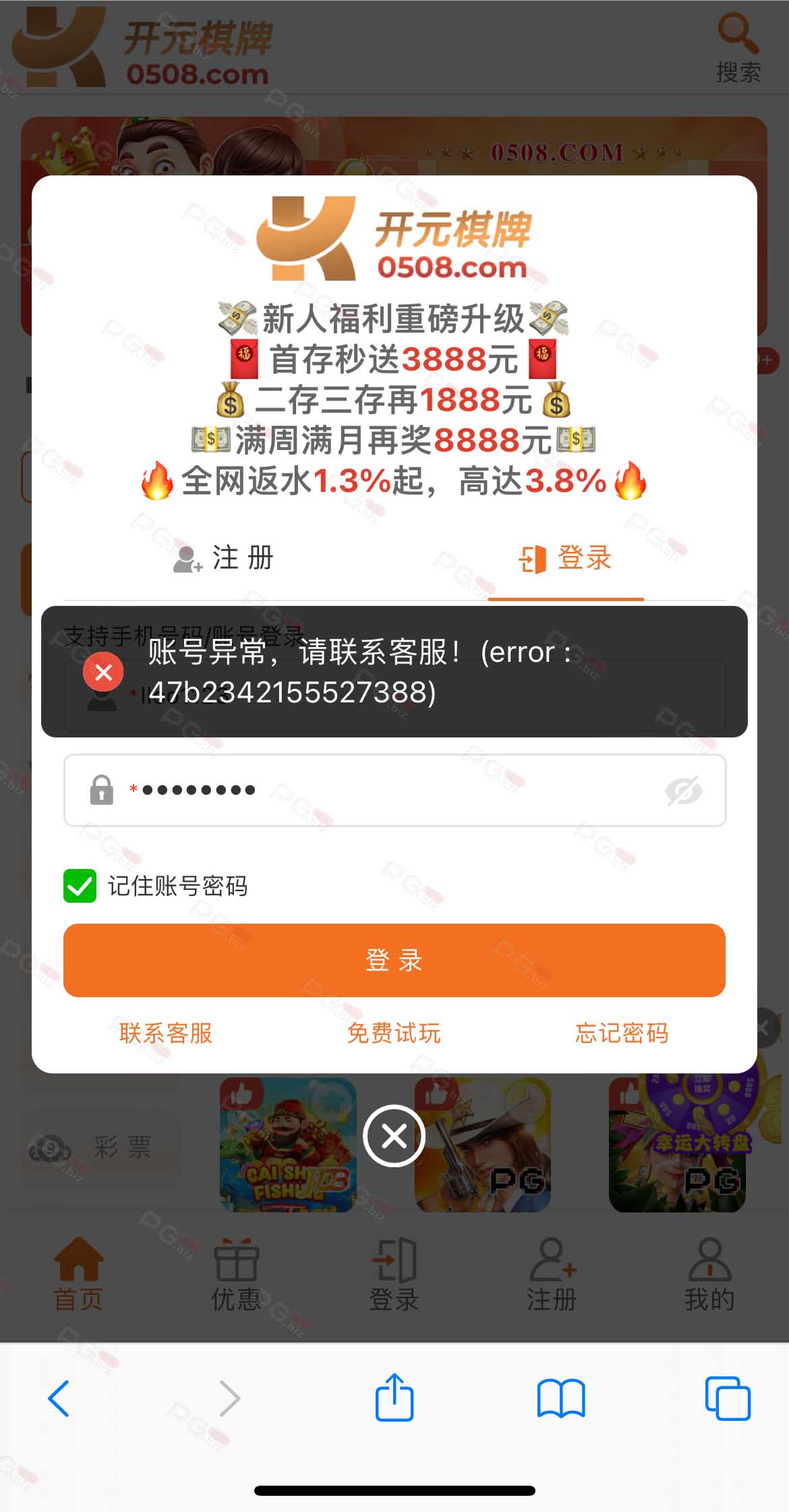Open 联系客服 customer service link
The height and width of the screenshot is (1512, 789).
pos(166,1033)
